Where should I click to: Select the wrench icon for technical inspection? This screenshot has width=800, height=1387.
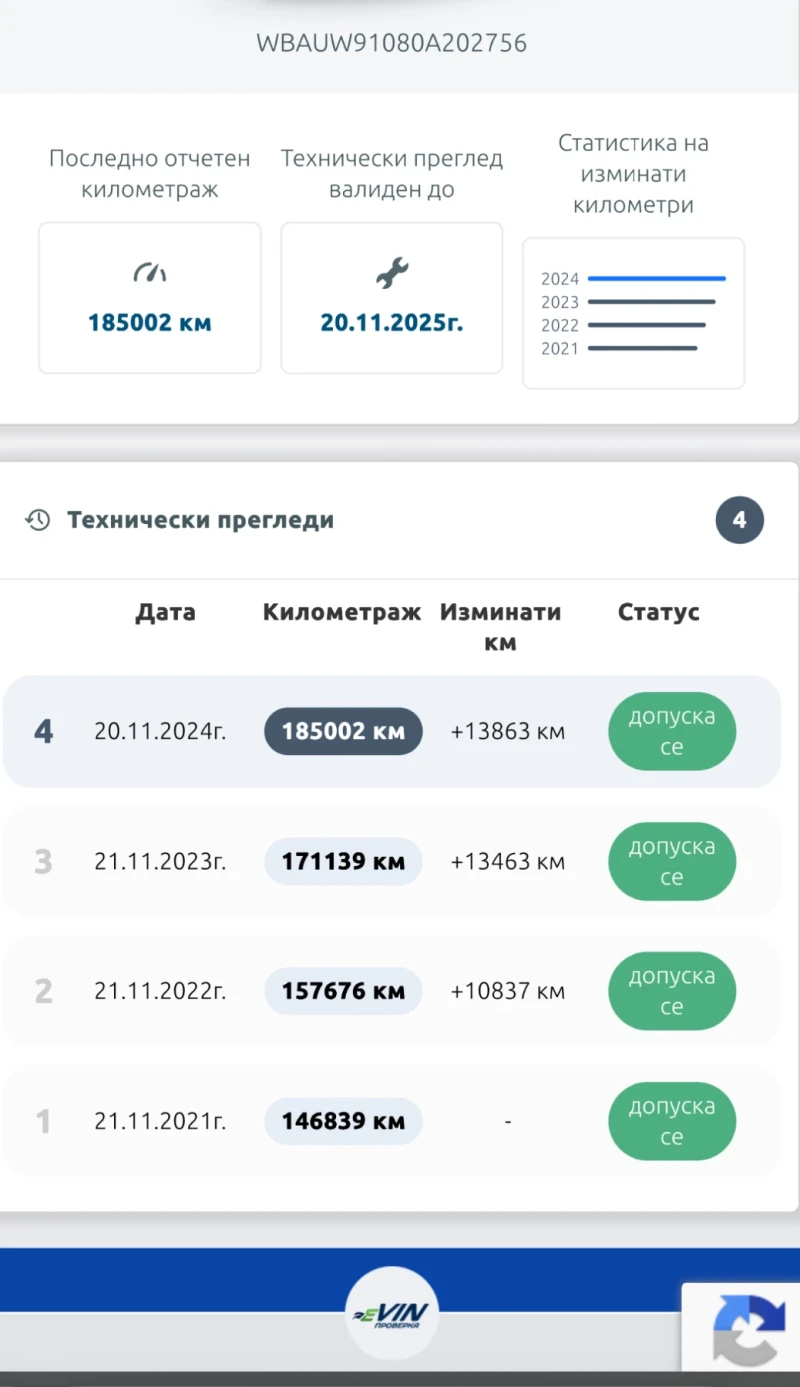pos(392,272)
